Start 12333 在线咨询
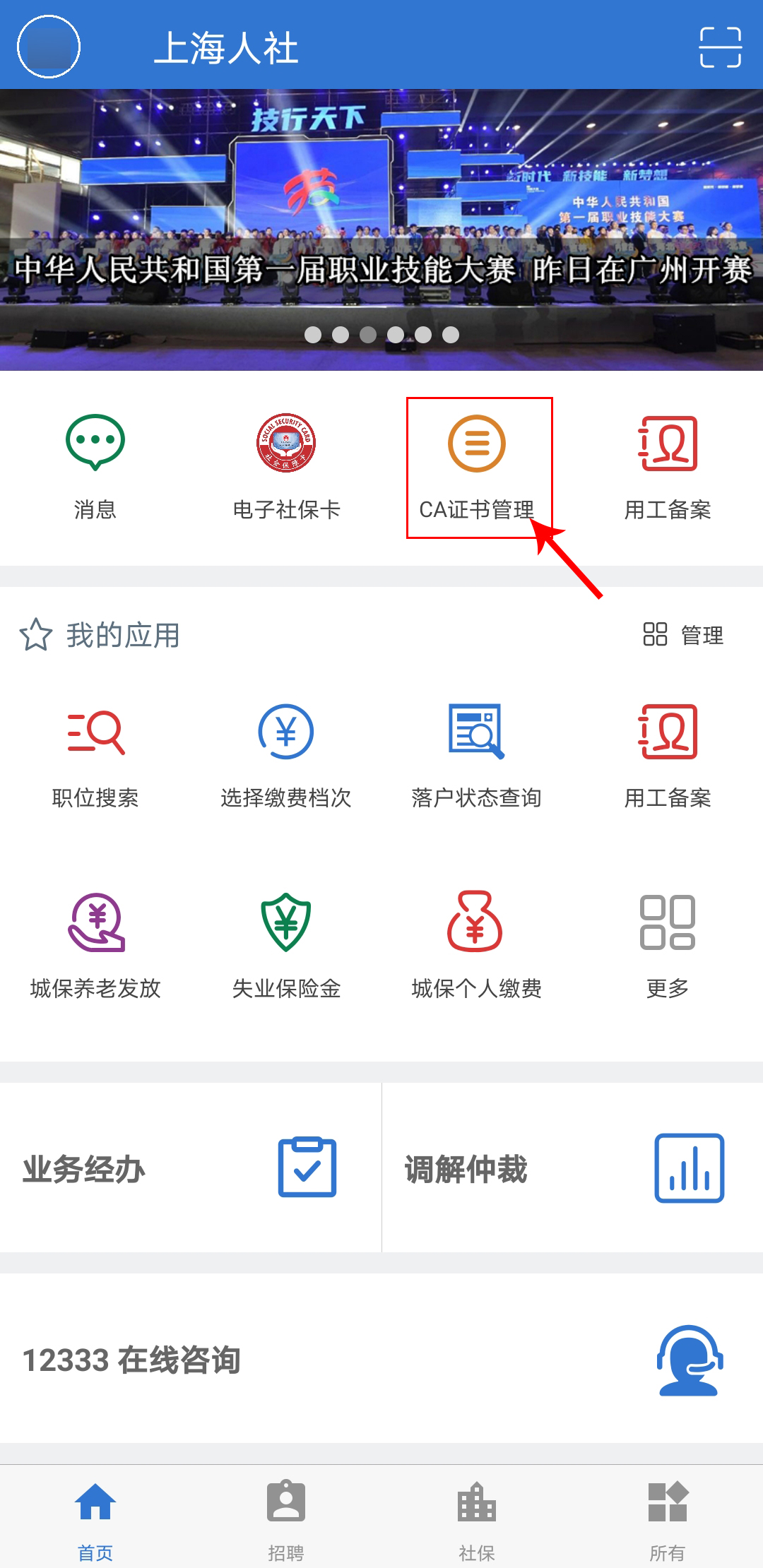This screenshot has height=1568, width=763. click(381, 1360)
